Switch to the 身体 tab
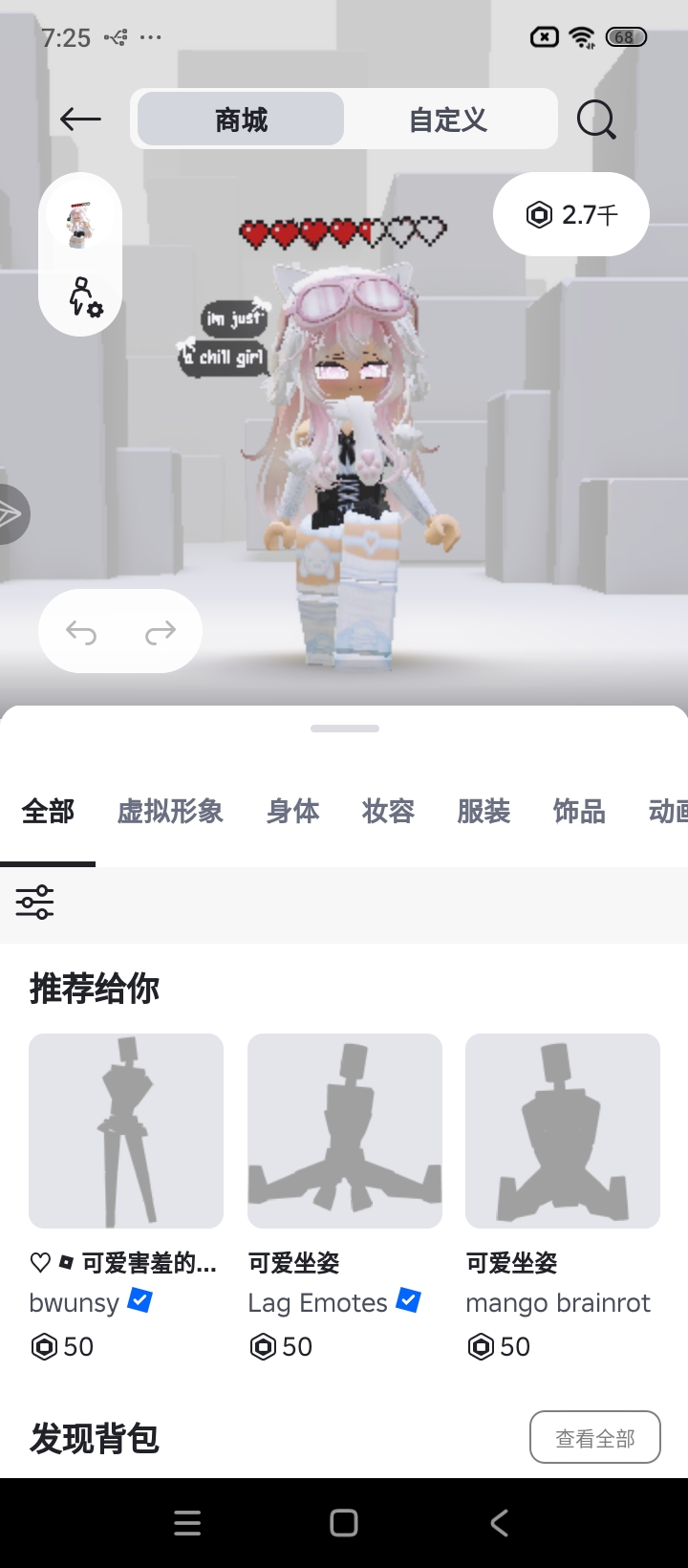Screen dimensions: 688x1568 coord(293,812)
